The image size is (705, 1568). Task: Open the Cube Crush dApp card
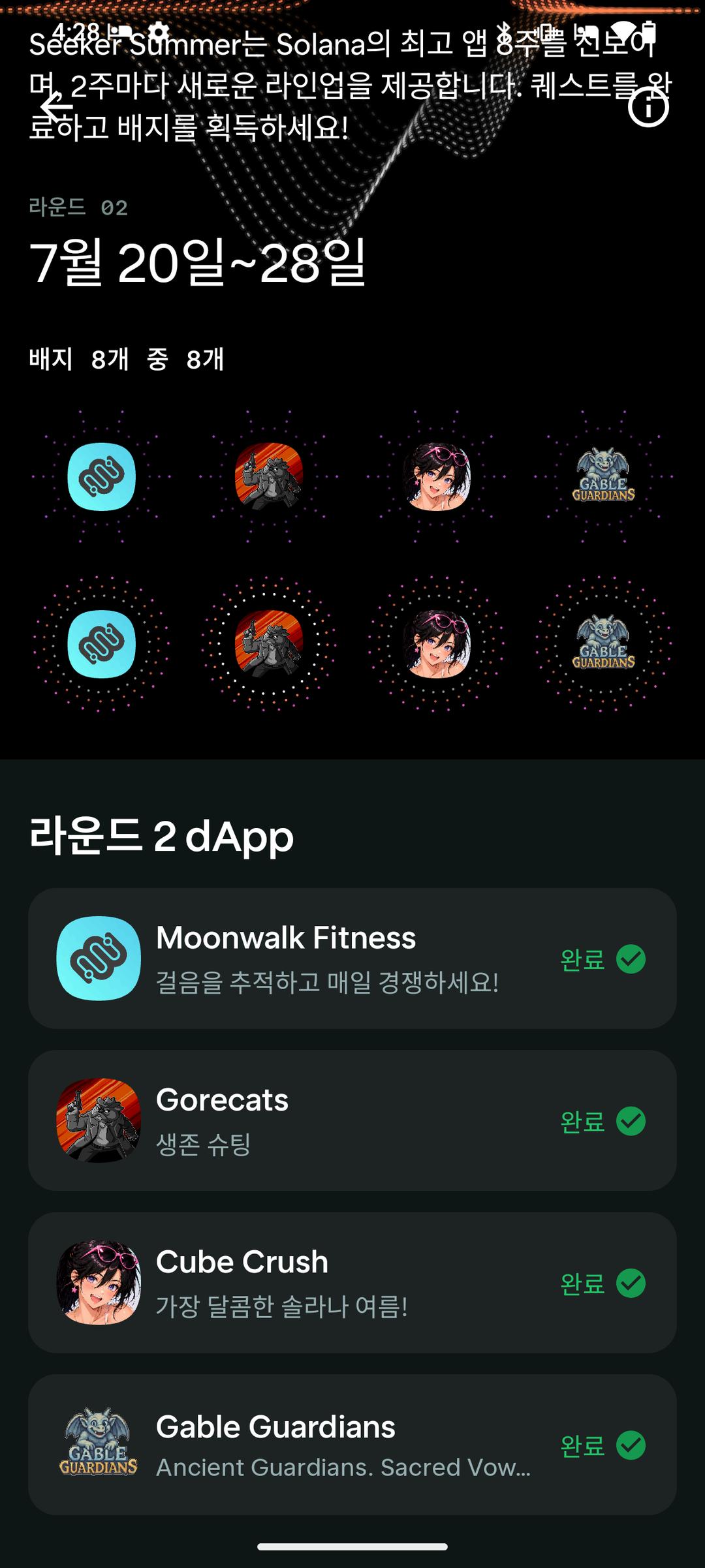click(352, 1283)
